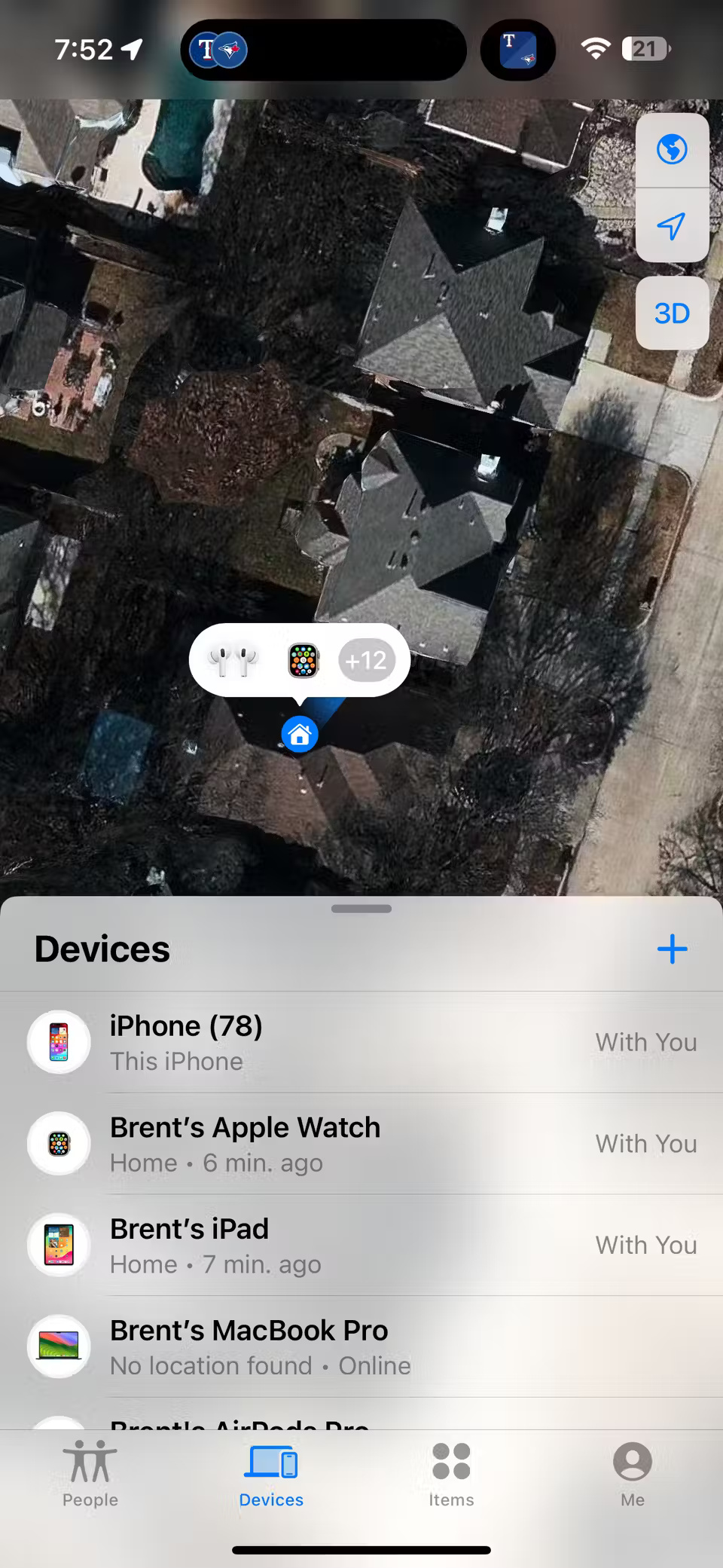The height and width of the screenshot is (1568, 723).
Task: Tap Brent's MacBook Pro device icon
Action: [59, 1346]
